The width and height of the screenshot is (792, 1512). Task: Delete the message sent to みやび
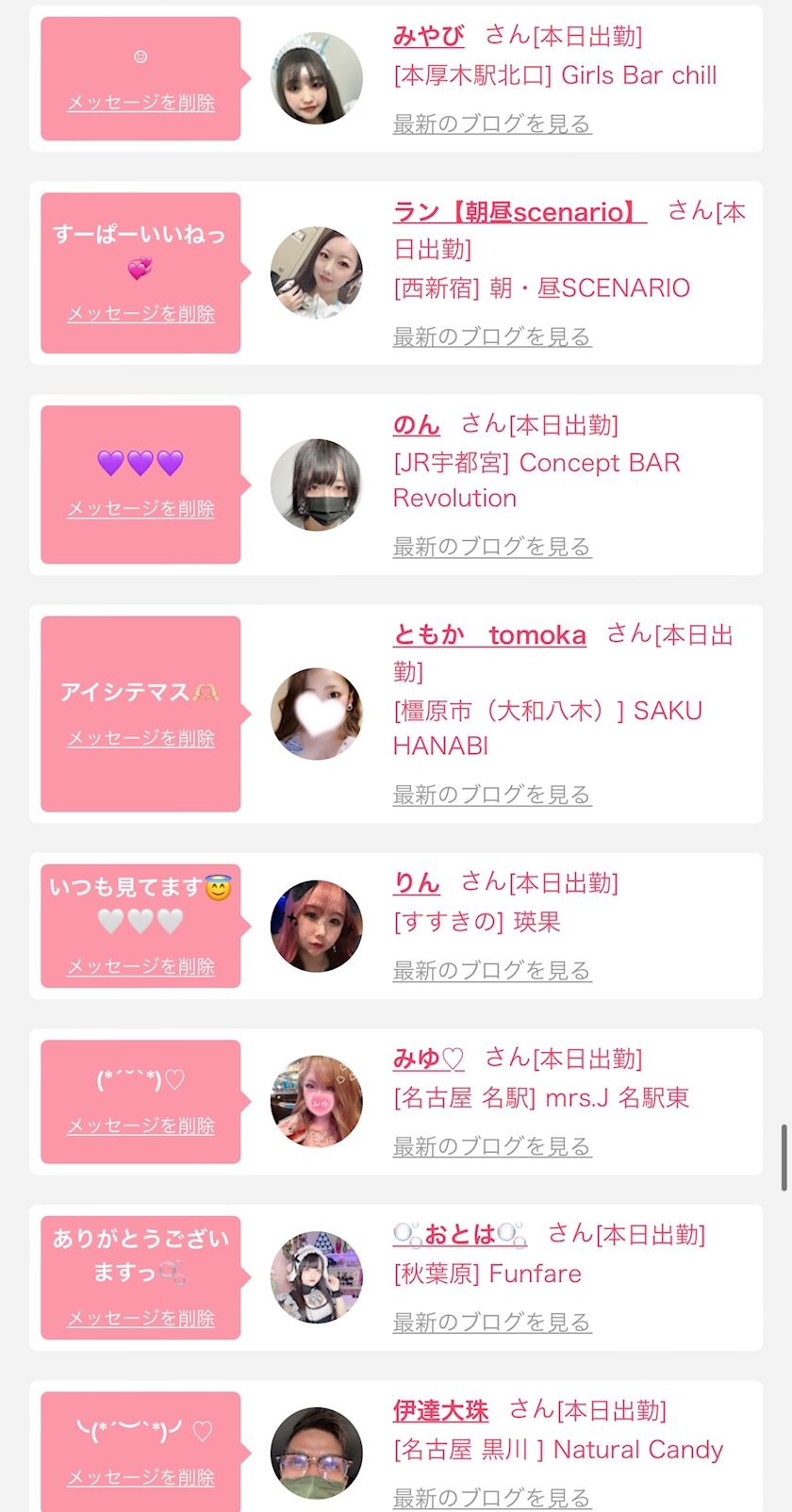point(140,102)
